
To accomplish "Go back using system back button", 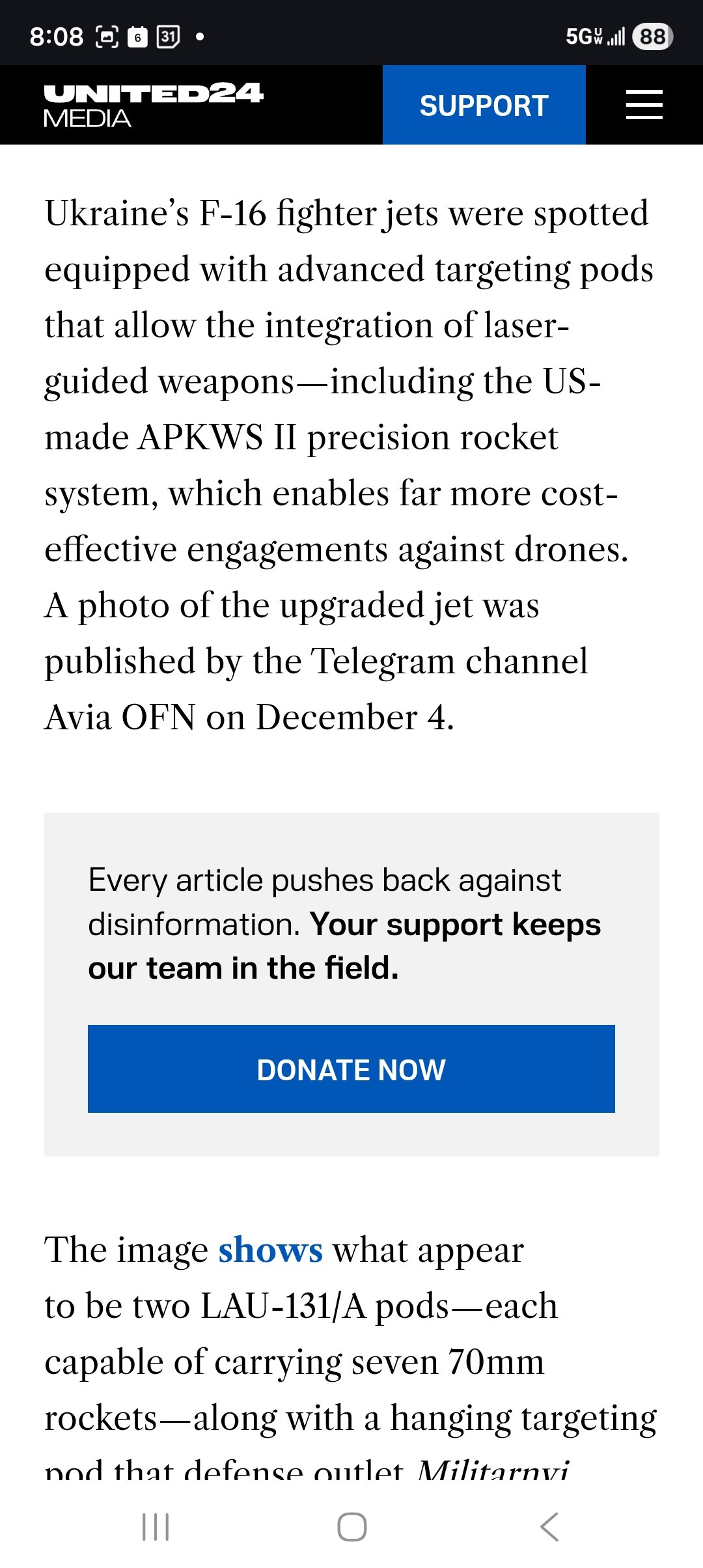I will [x=549, y=1526].
